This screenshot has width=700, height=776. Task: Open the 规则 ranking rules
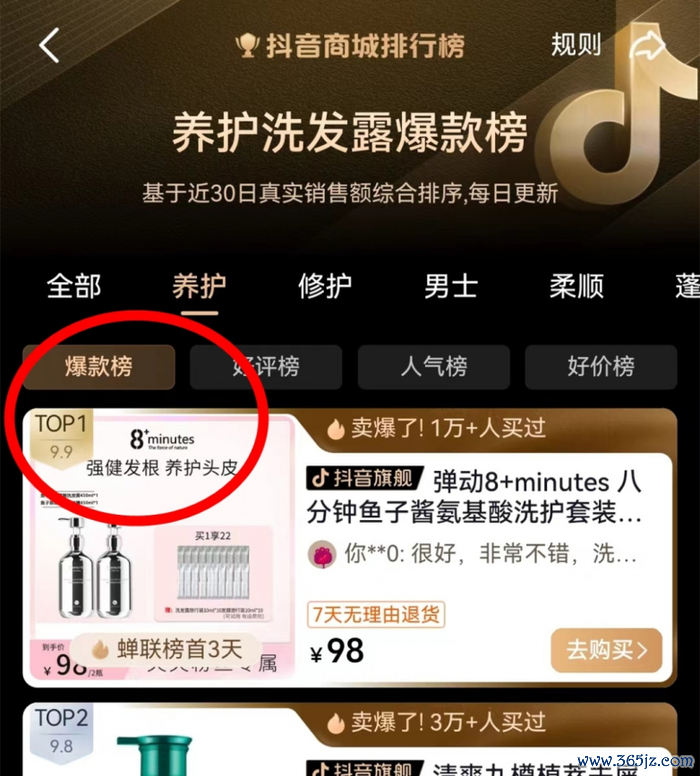coord(576,45)
